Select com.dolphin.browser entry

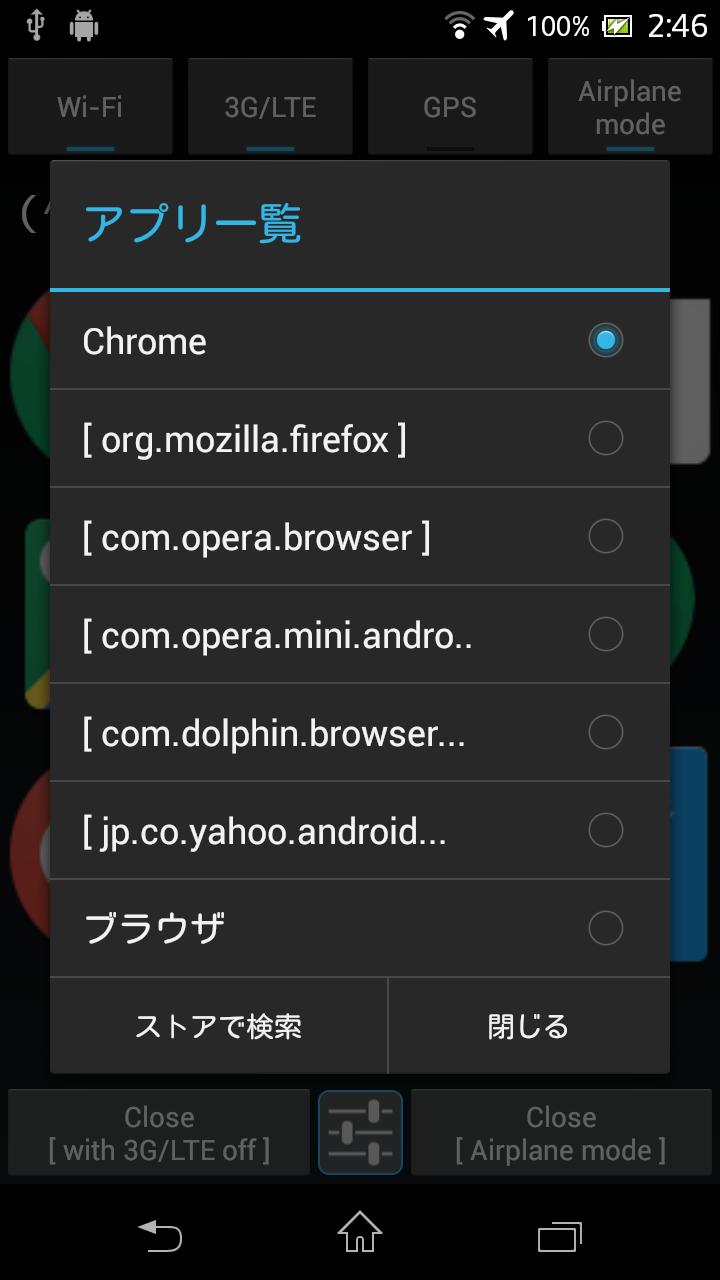coord(359,733)
